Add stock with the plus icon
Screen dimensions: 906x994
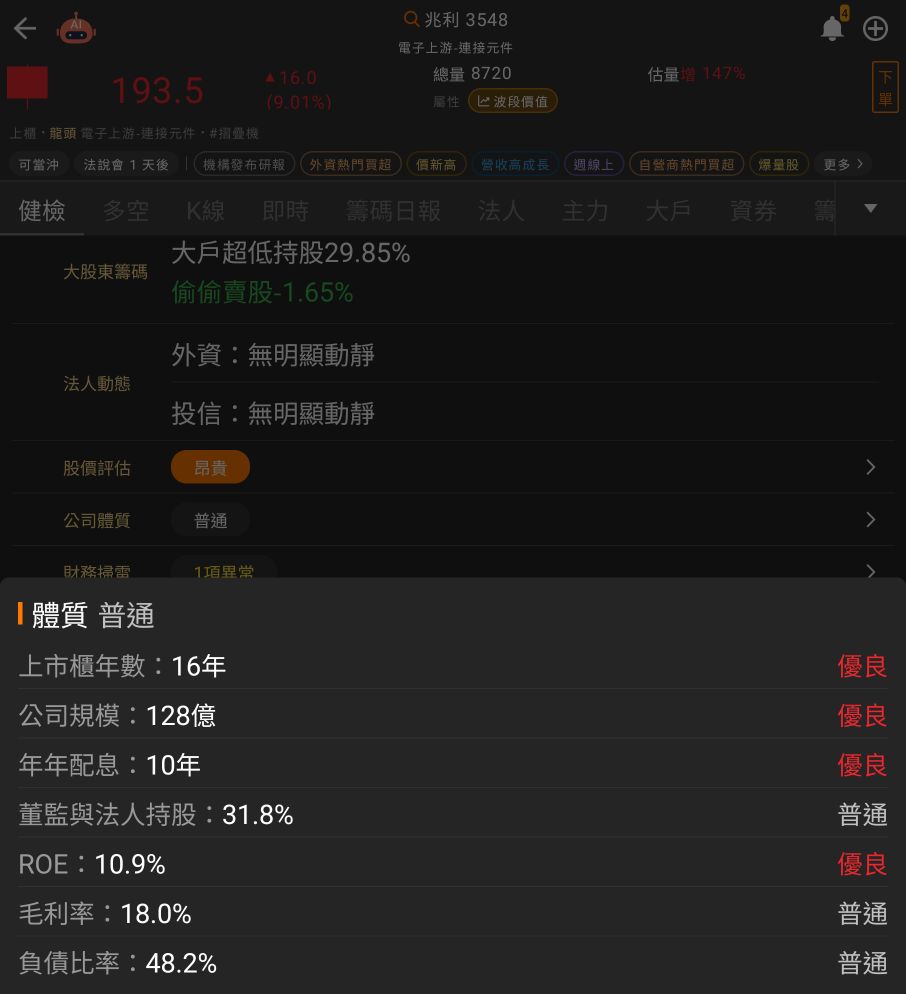point(876,29)
